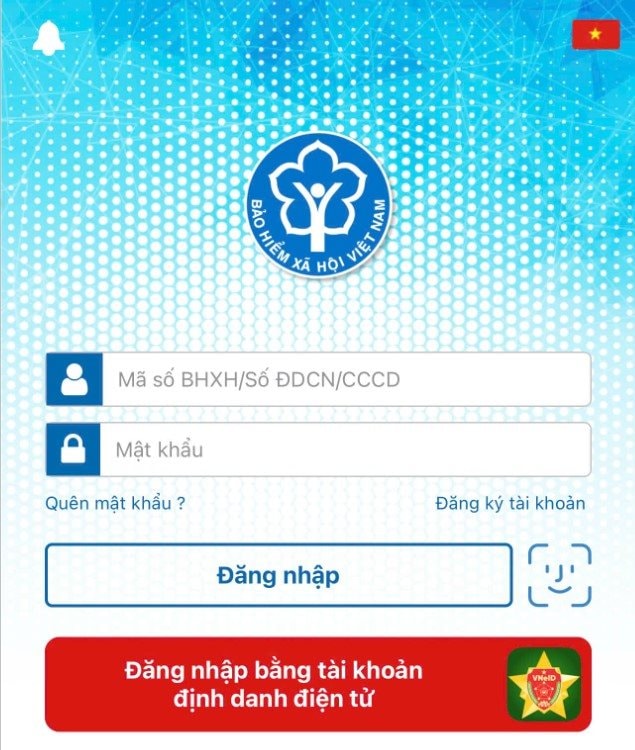Tap the Mật khẩu password field

345,449
